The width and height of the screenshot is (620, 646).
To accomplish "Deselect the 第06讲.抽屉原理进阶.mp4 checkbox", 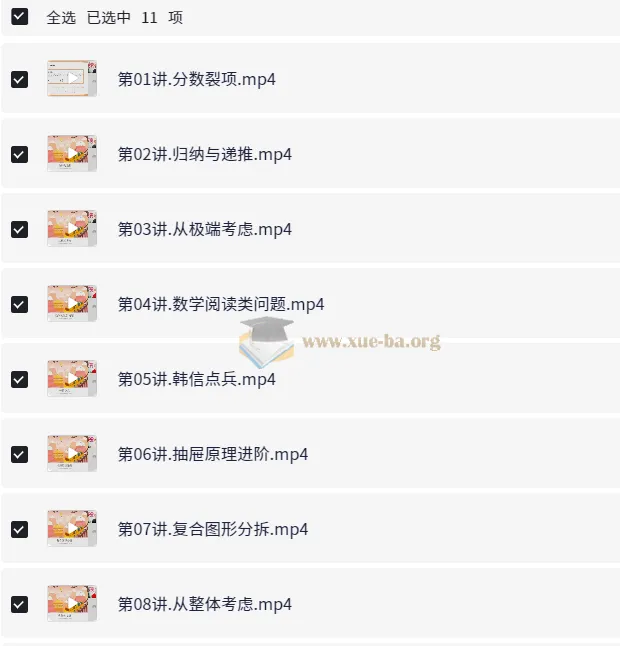I will click(x=19, y=454).
